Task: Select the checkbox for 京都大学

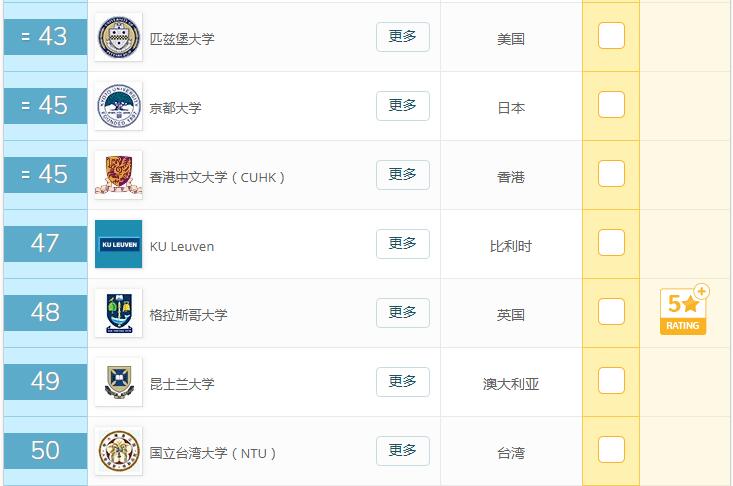Action: [611, 105]
